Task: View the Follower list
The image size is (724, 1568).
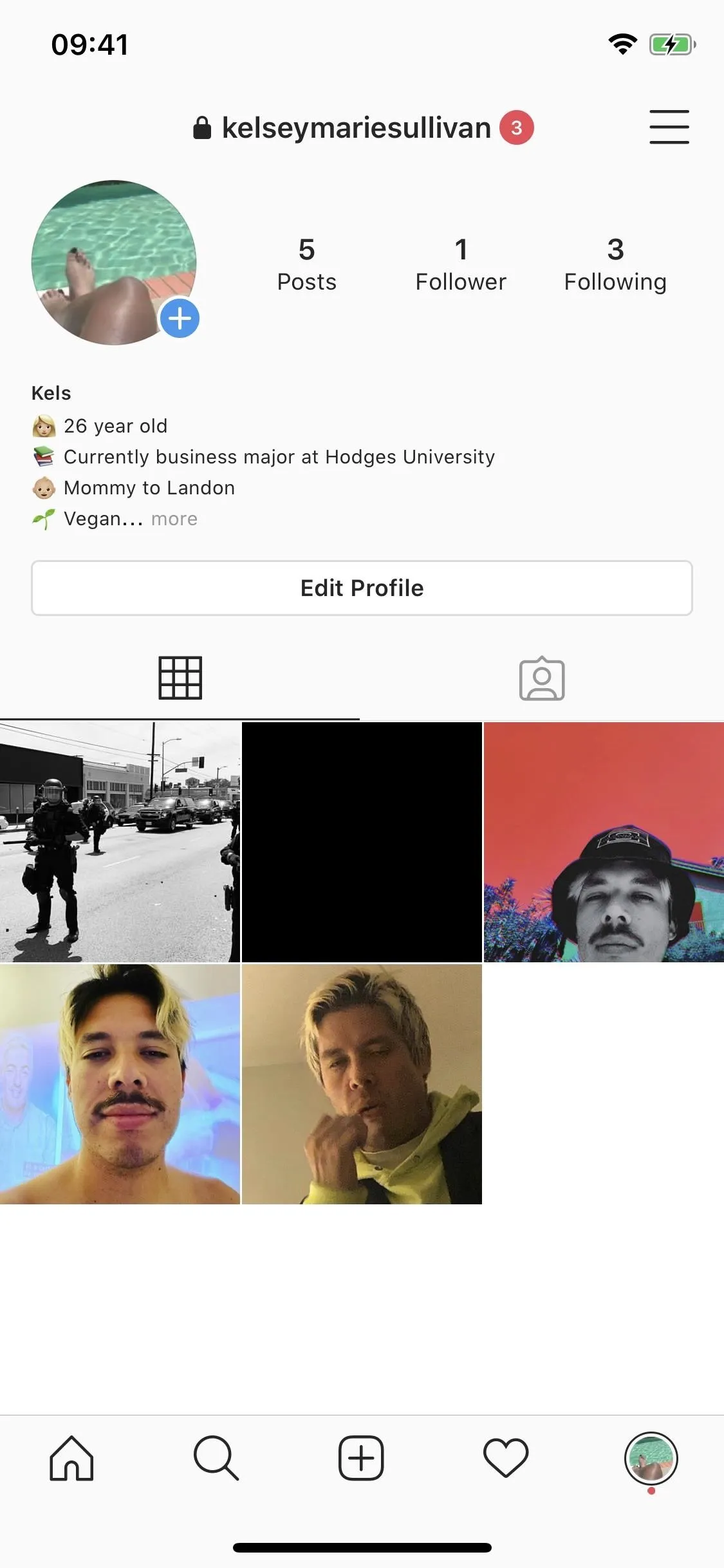Action: [461, 265]
